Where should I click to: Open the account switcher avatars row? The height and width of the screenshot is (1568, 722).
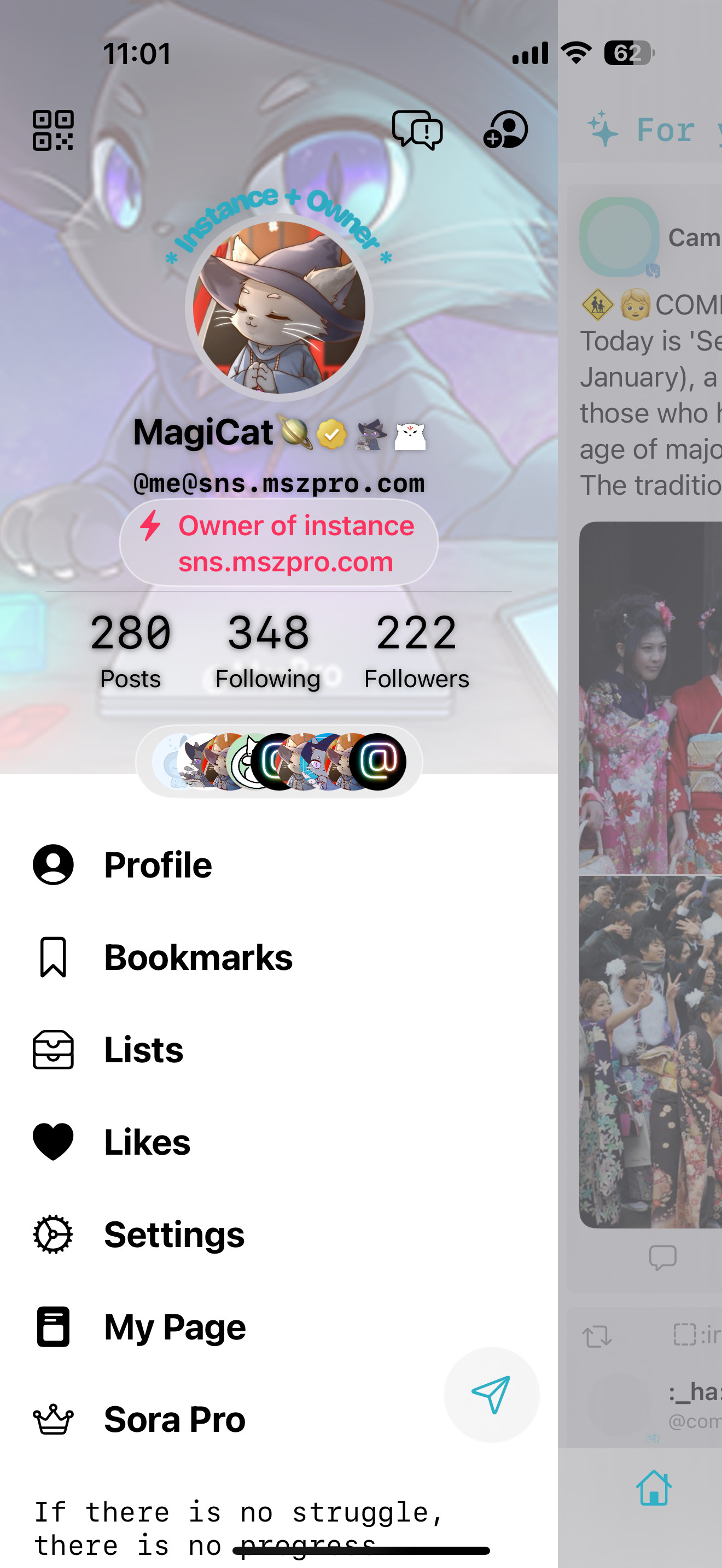[279, 762]
